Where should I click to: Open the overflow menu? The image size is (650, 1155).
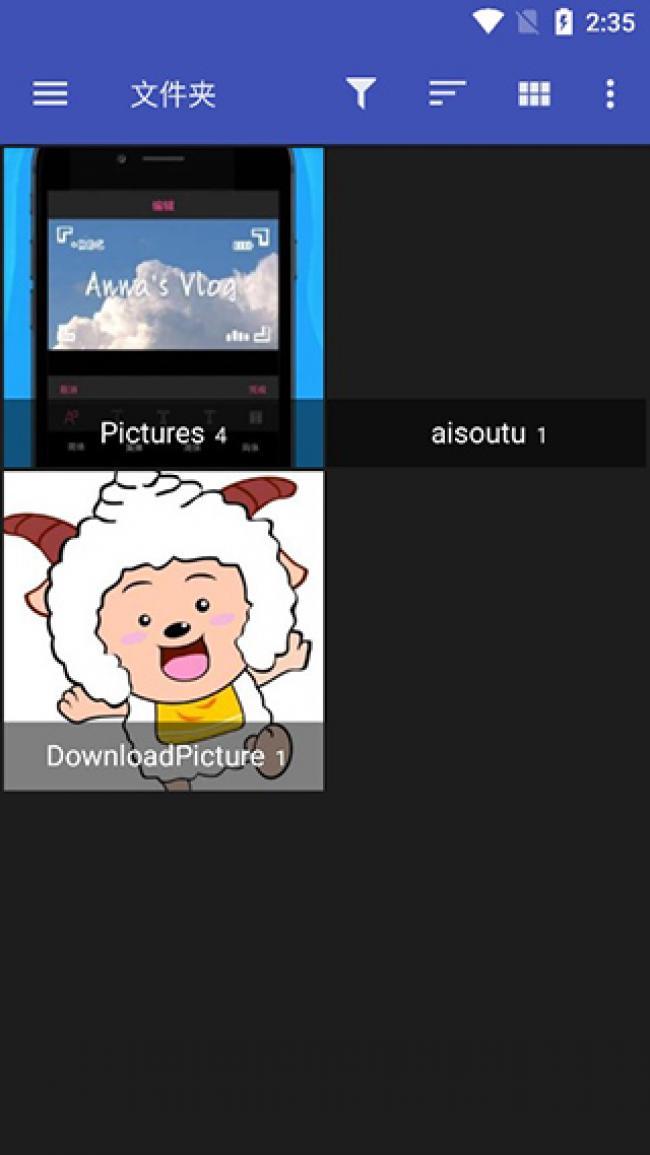[x=610, y=94]
